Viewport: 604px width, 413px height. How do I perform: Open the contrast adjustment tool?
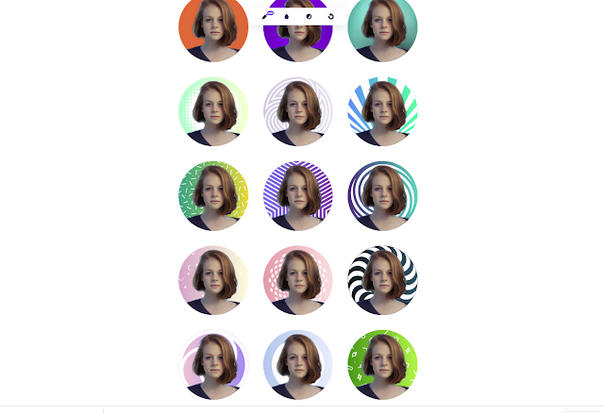[x=309, y=17]
